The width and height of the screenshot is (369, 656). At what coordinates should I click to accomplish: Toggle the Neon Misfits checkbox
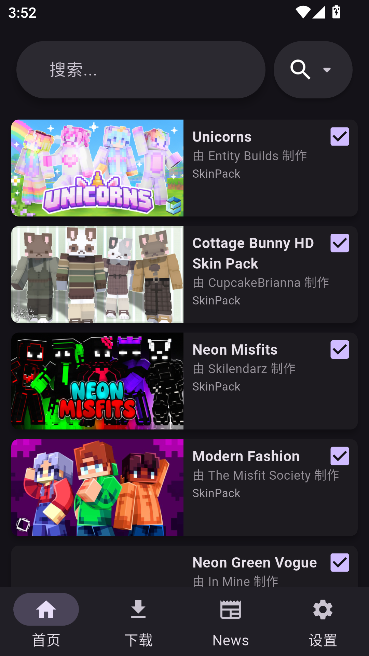coord(340,350)
